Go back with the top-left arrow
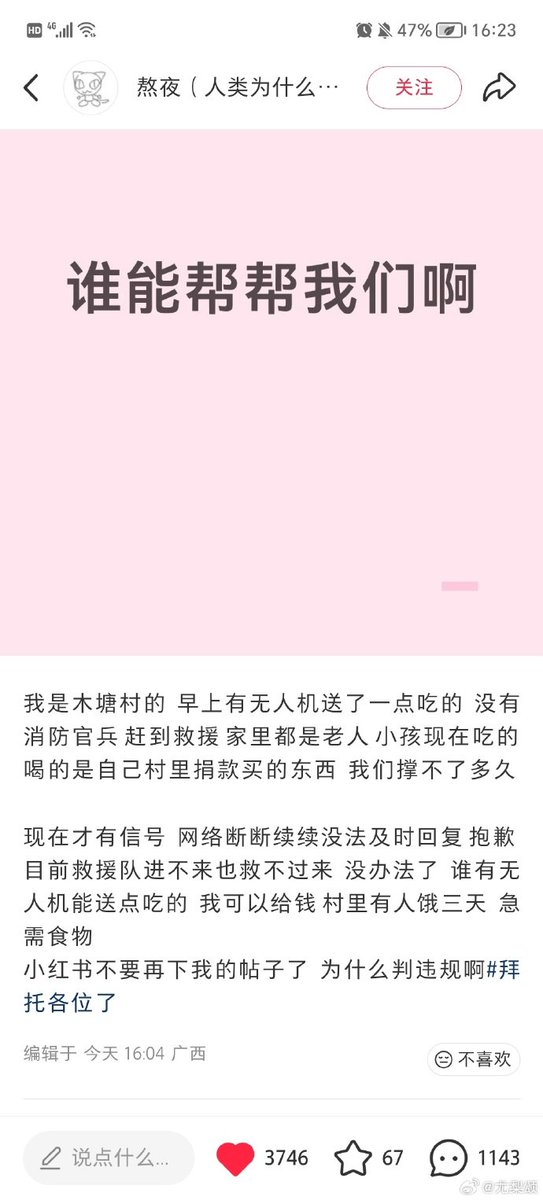The height and width of the screenshot is (1200, 543). click(x=32, y=88)
